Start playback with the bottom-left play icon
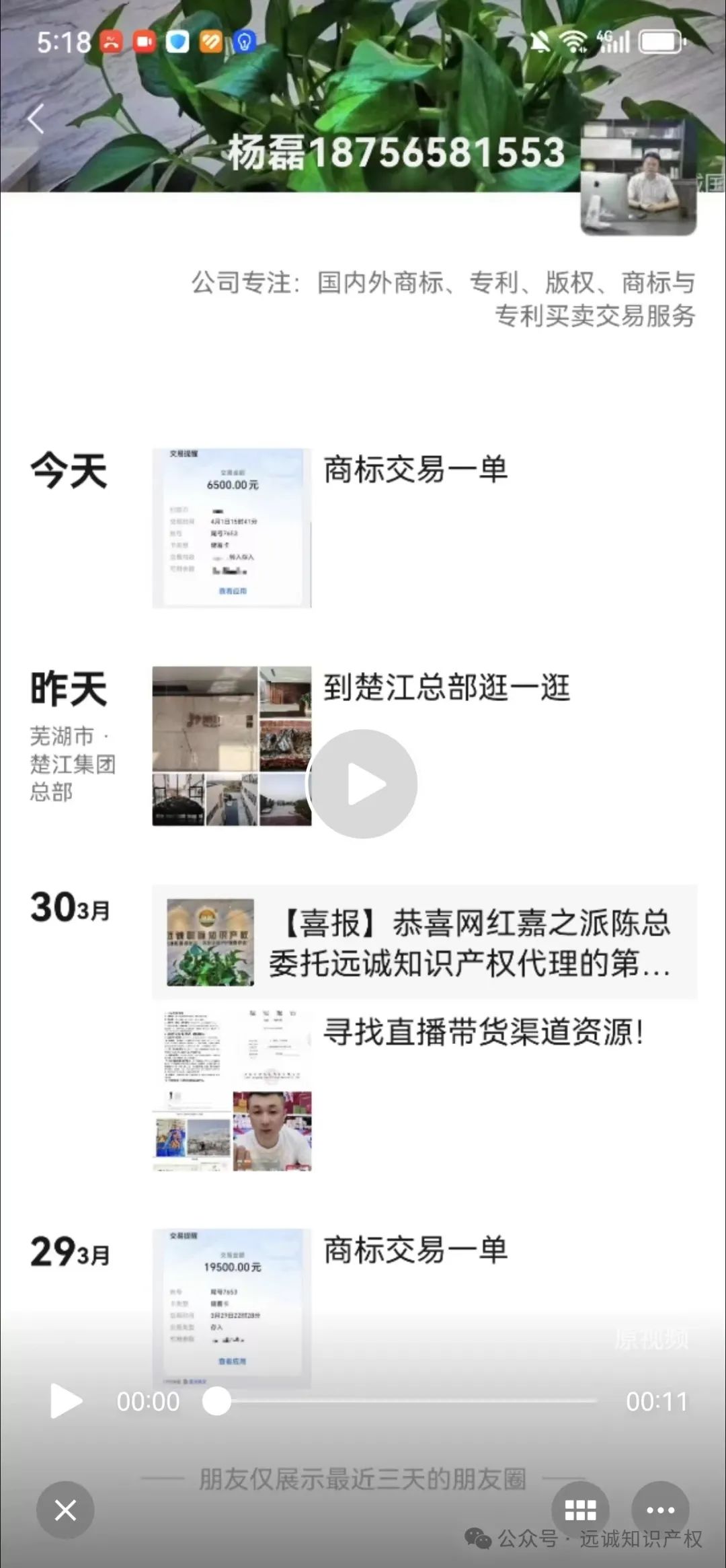Screen dimensions: 726x1568 66,1401
